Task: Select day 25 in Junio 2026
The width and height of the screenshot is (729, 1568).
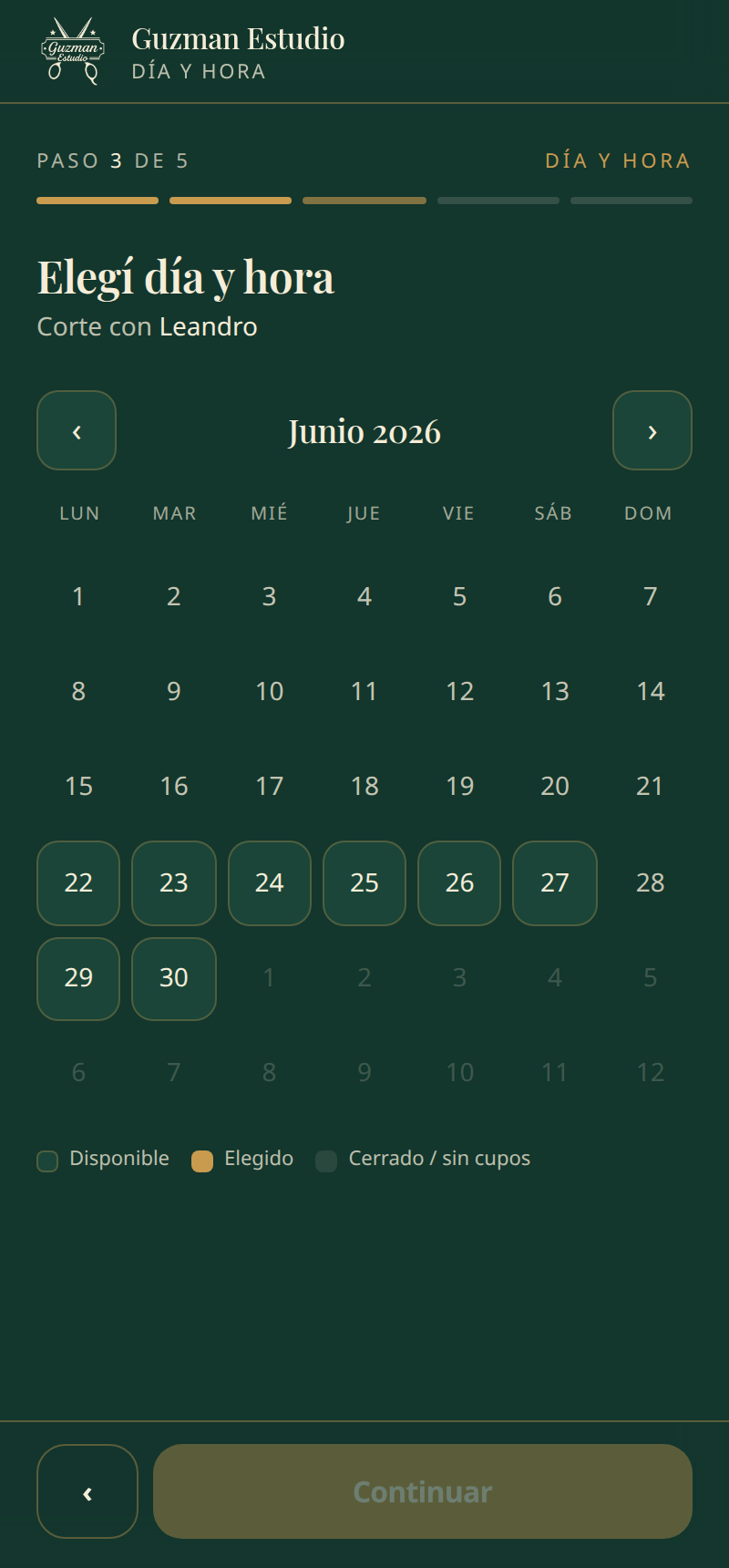Action: [364, 883]
